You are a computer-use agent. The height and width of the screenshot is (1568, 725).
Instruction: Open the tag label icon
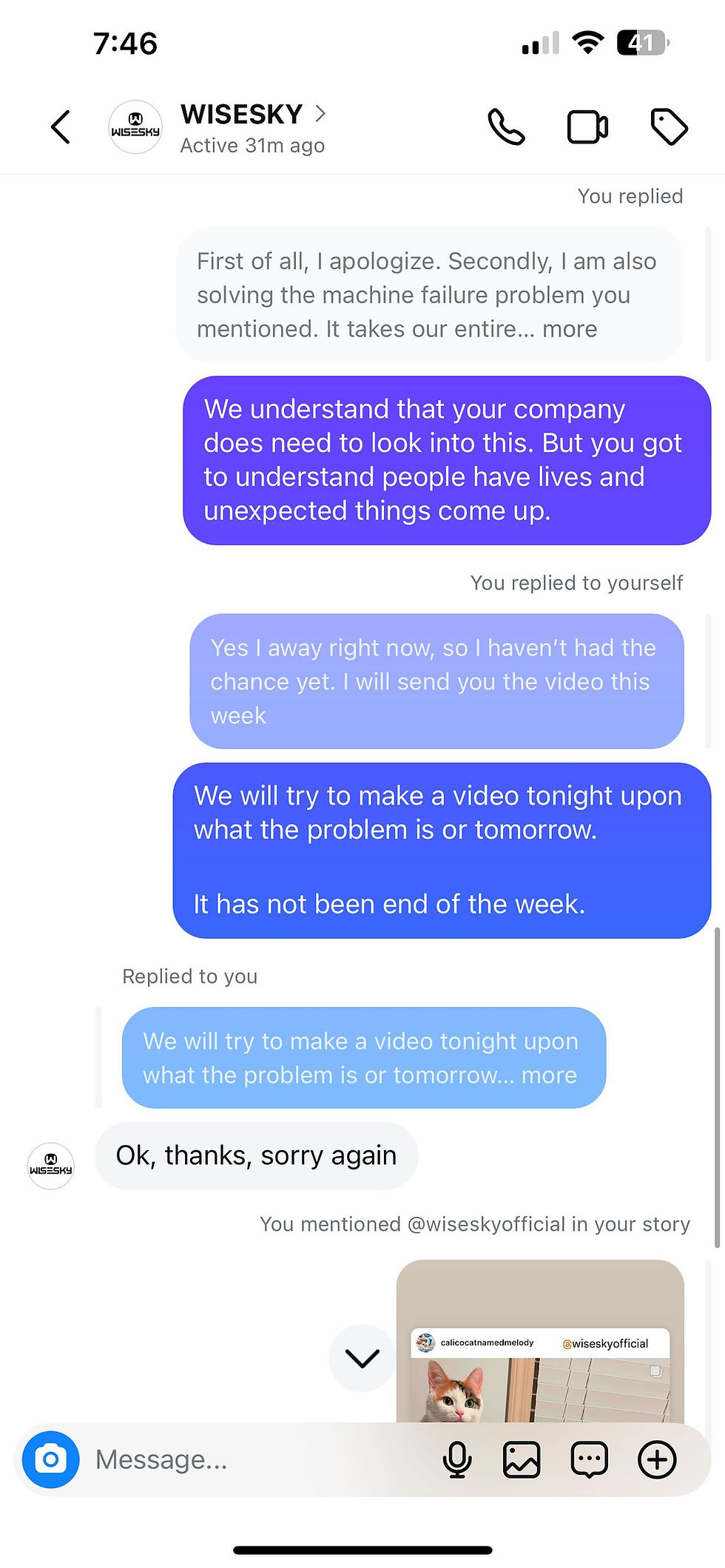tap(669, 126)
